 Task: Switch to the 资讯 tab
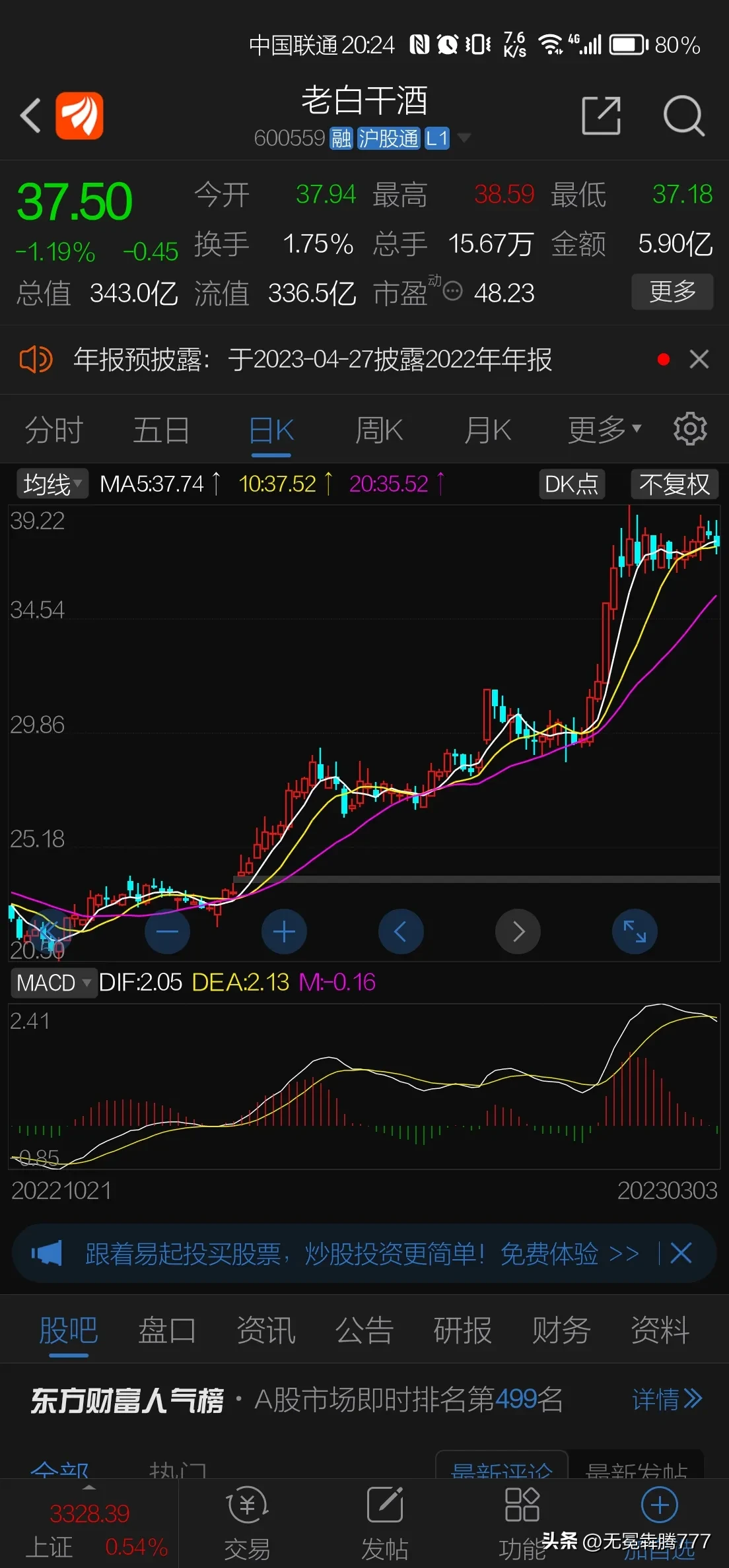[x=265, y=1330]
